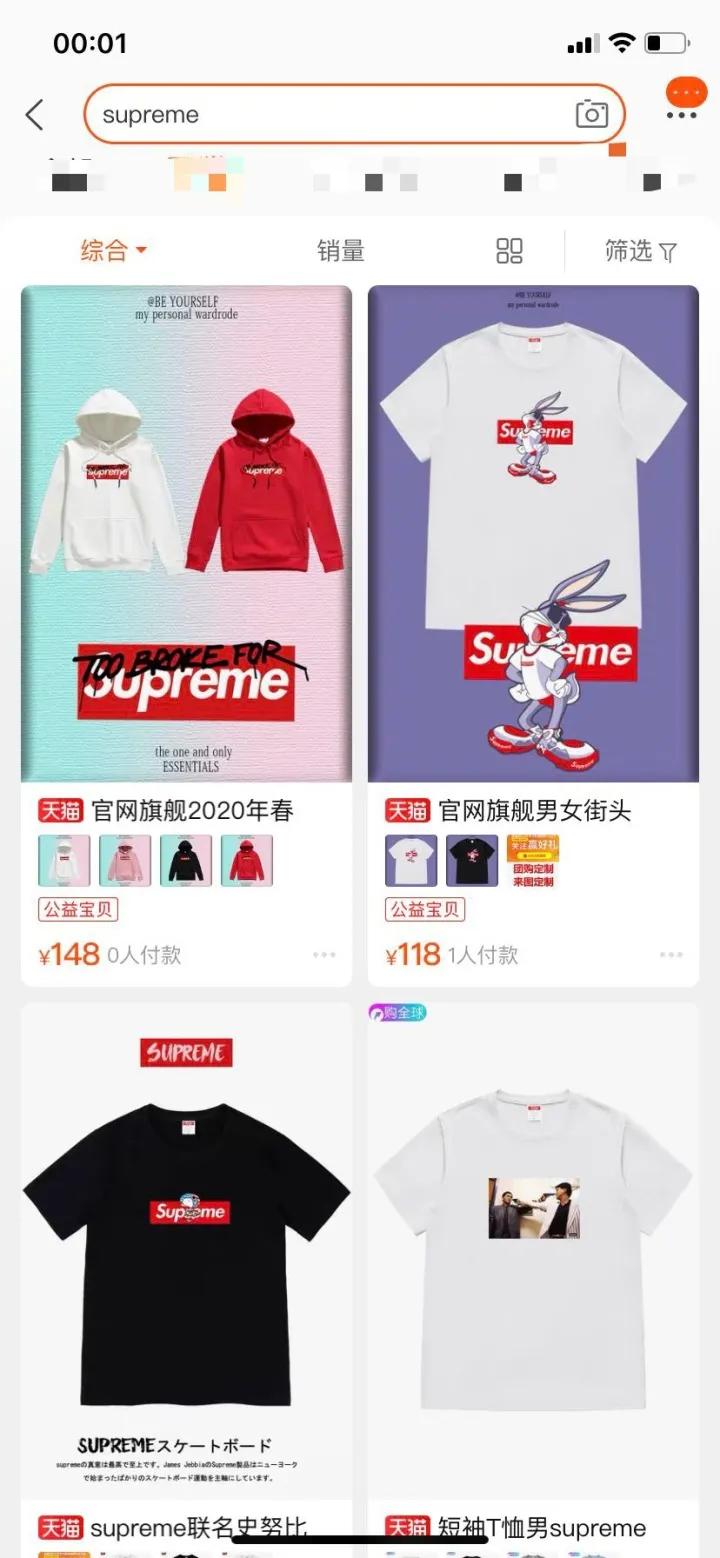Open the Bugs Bunny supreme shirt image

(x=531, y=530)
